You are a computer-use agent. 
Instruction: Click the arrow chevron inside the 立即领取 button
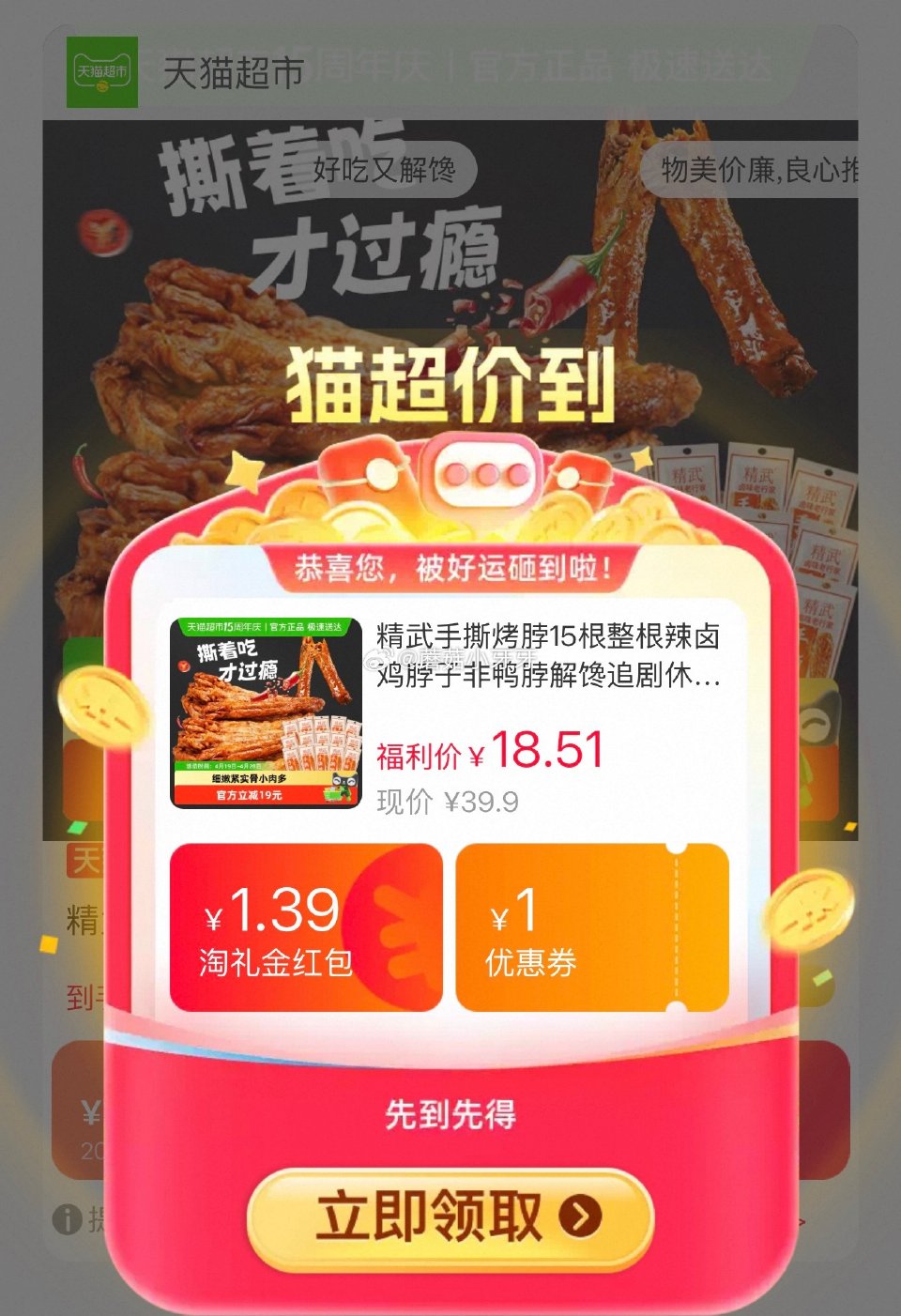tap(578, 1217)
